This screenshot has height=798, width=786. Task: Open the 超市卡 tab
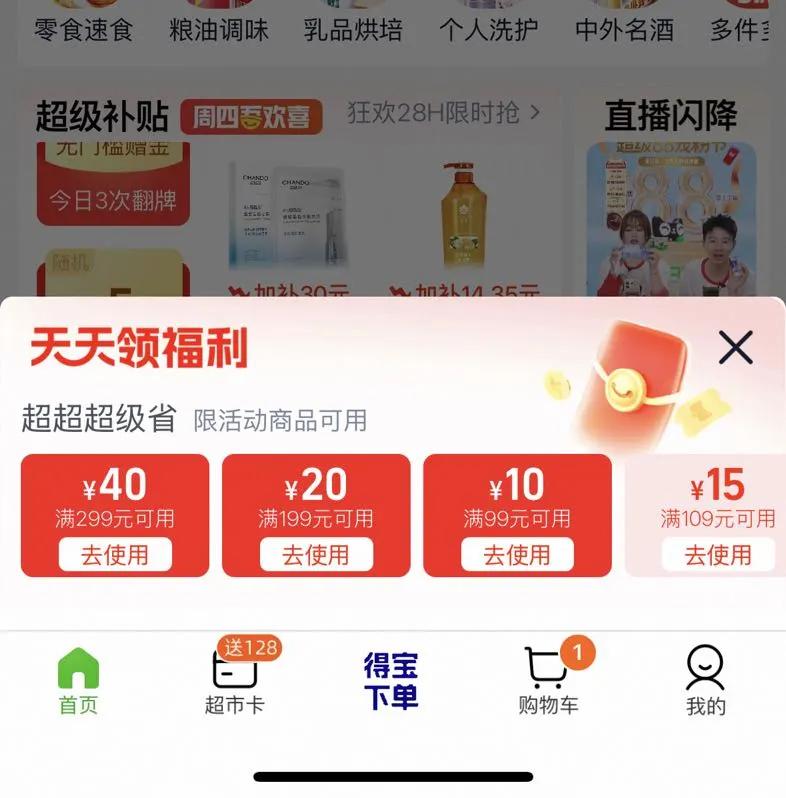(x=235, y=681)
